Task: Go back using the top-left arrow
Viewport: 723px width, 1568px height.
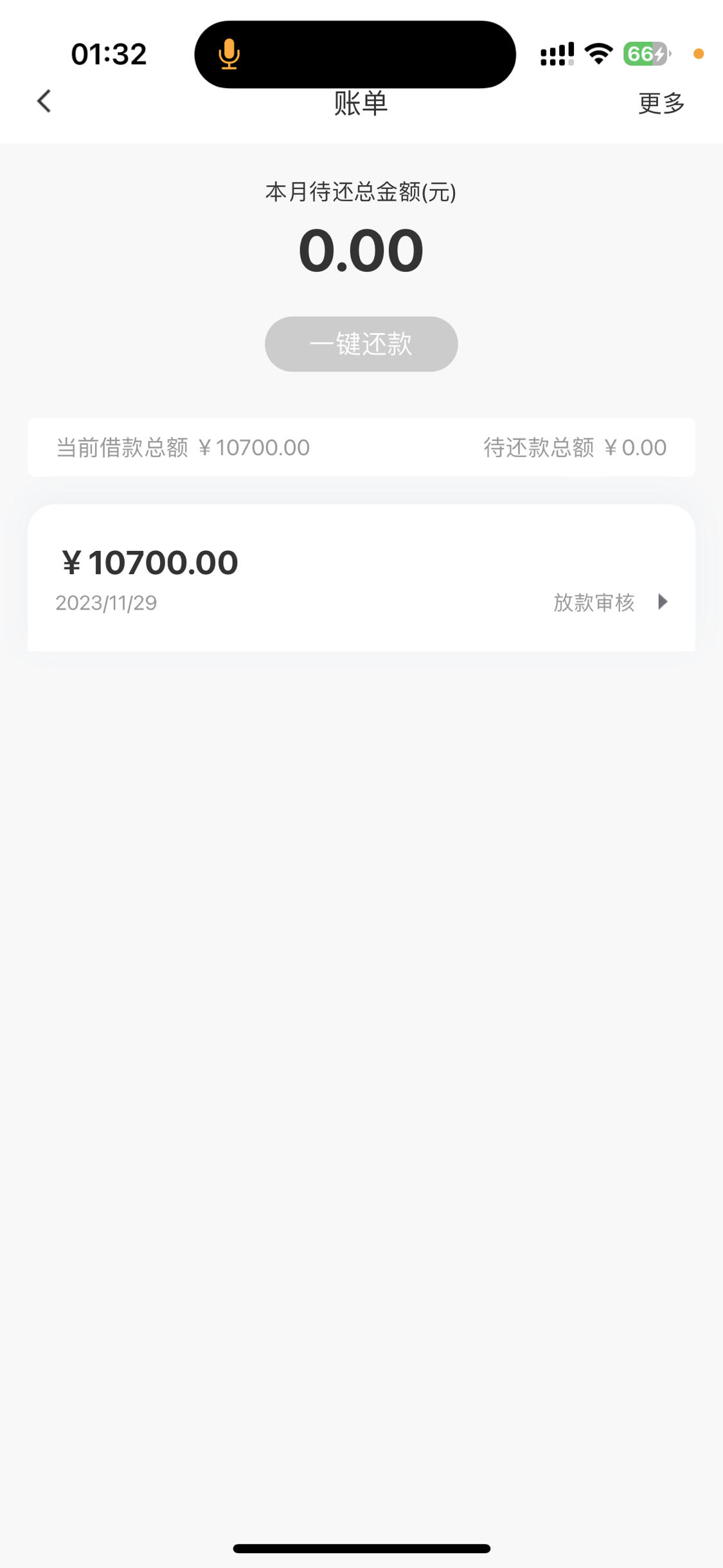Action: [x=44, y=101]
